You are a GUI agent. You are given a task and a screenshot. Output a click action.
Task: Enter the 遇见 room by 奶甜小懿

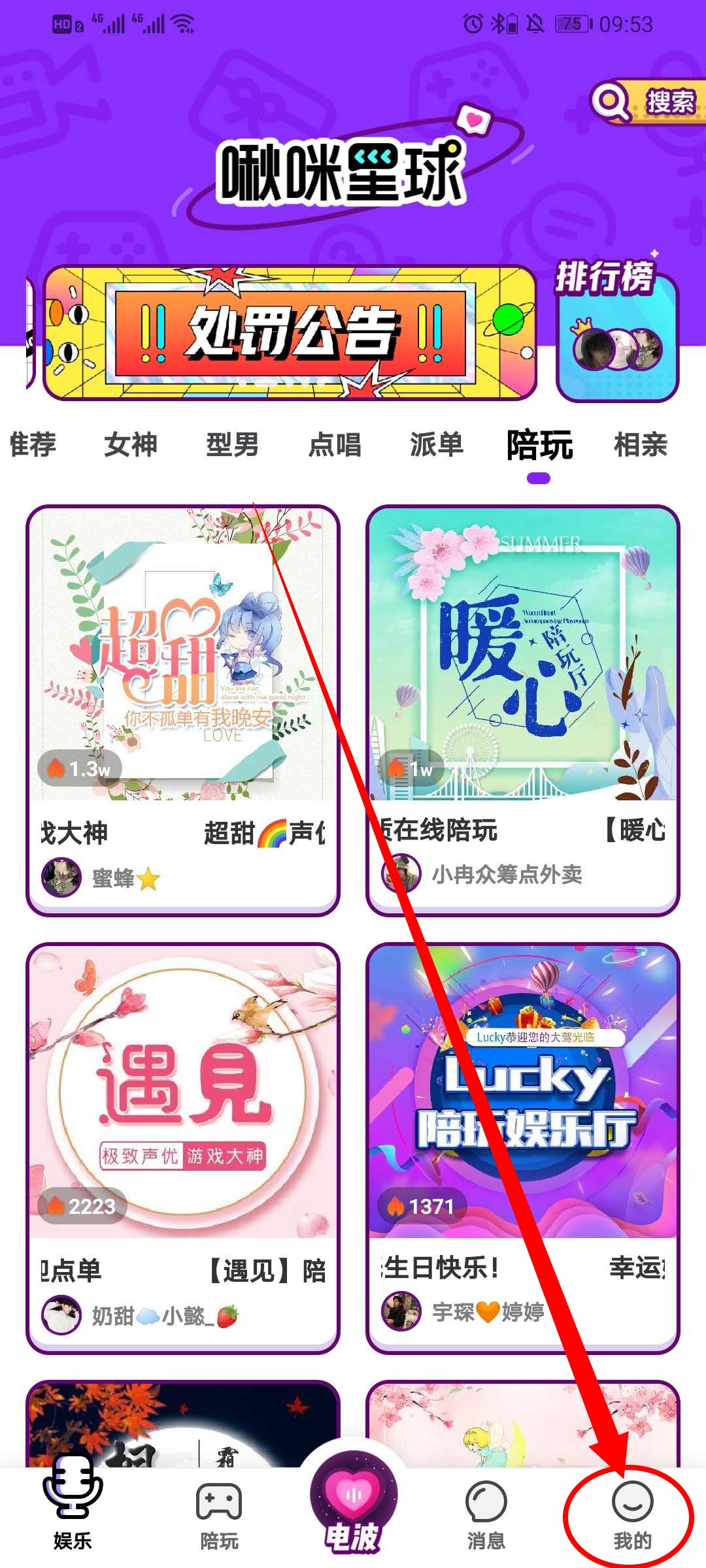(x=183, y=1147)
